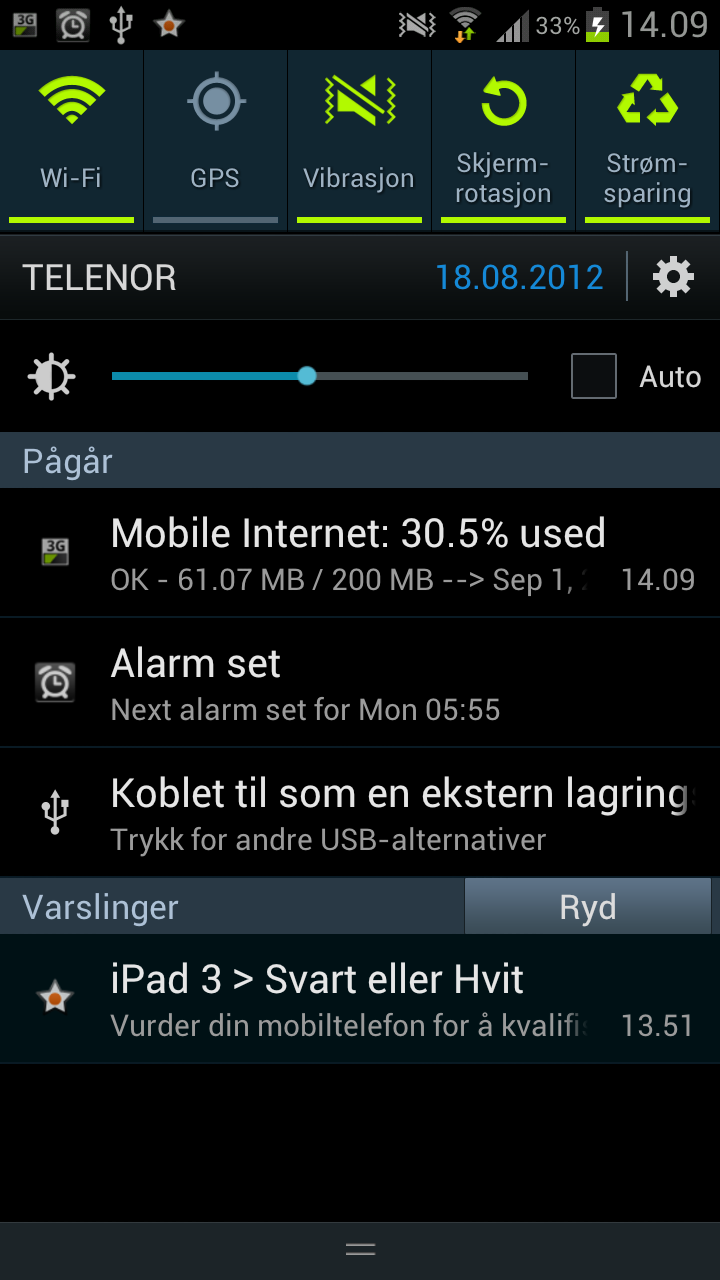Check the Auto brightness box
Viewport: 720px width, 1280px height.
593,376
